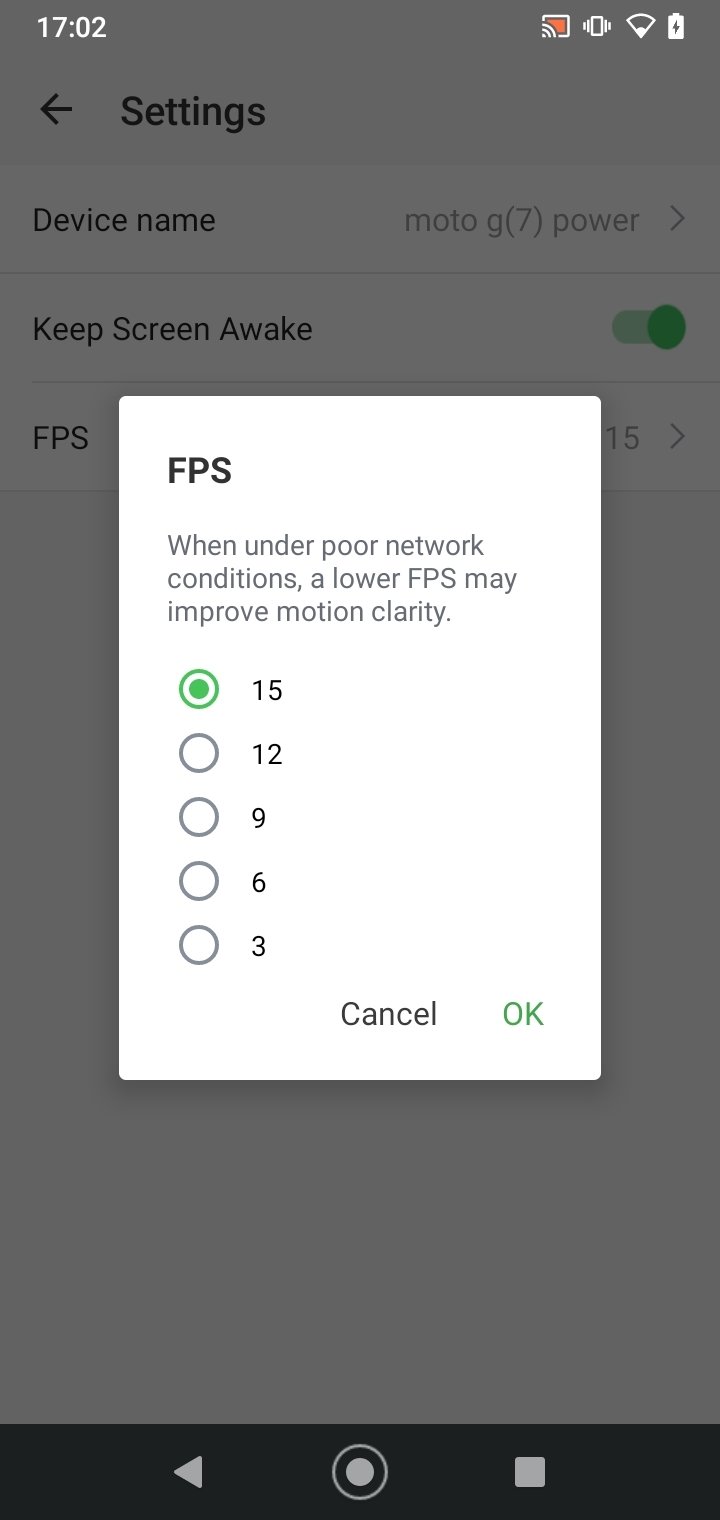Tap the system home button
Screen dimensions: 720x1520
pos(360,1472)
